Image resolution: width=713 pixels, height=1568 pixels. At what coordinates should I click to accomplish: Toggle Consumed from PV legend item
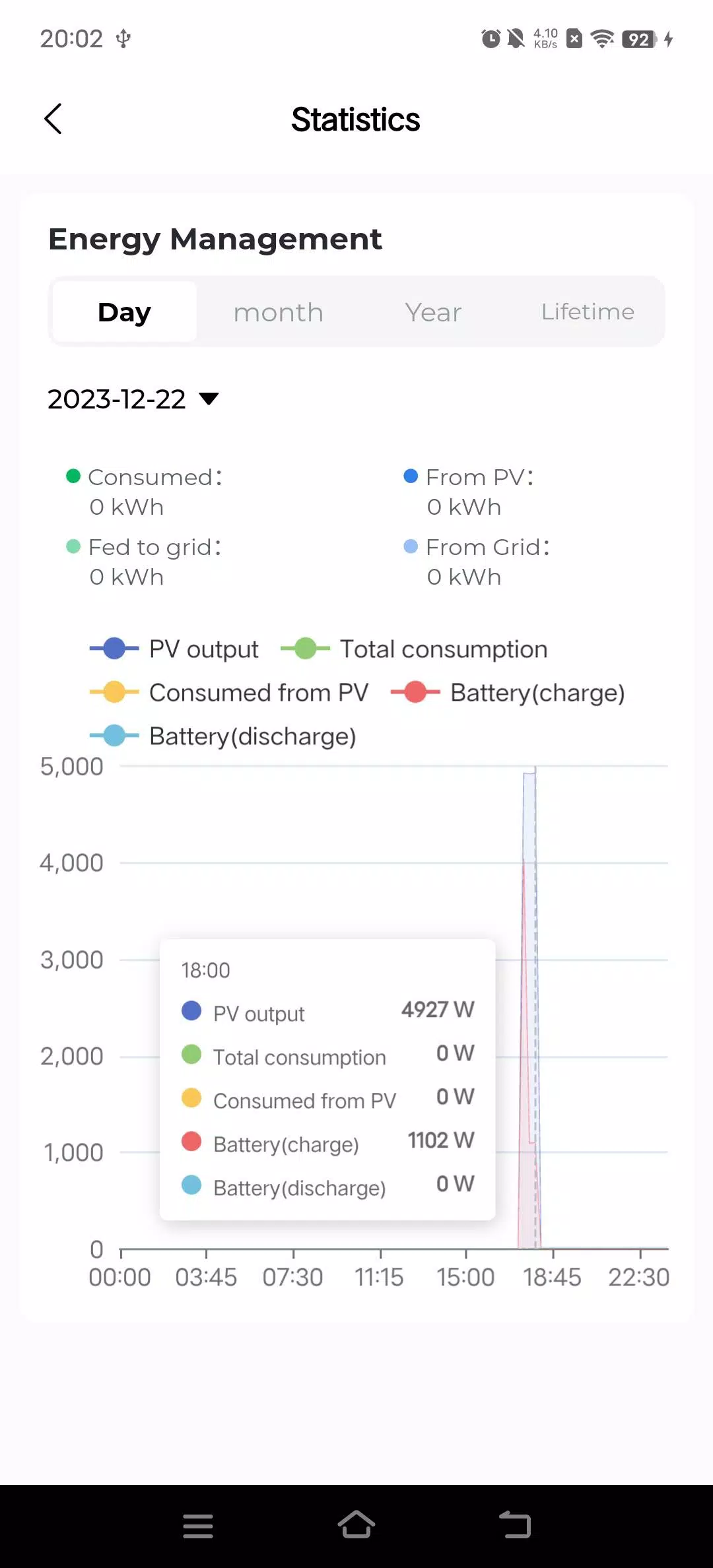(x=229, y=692)
